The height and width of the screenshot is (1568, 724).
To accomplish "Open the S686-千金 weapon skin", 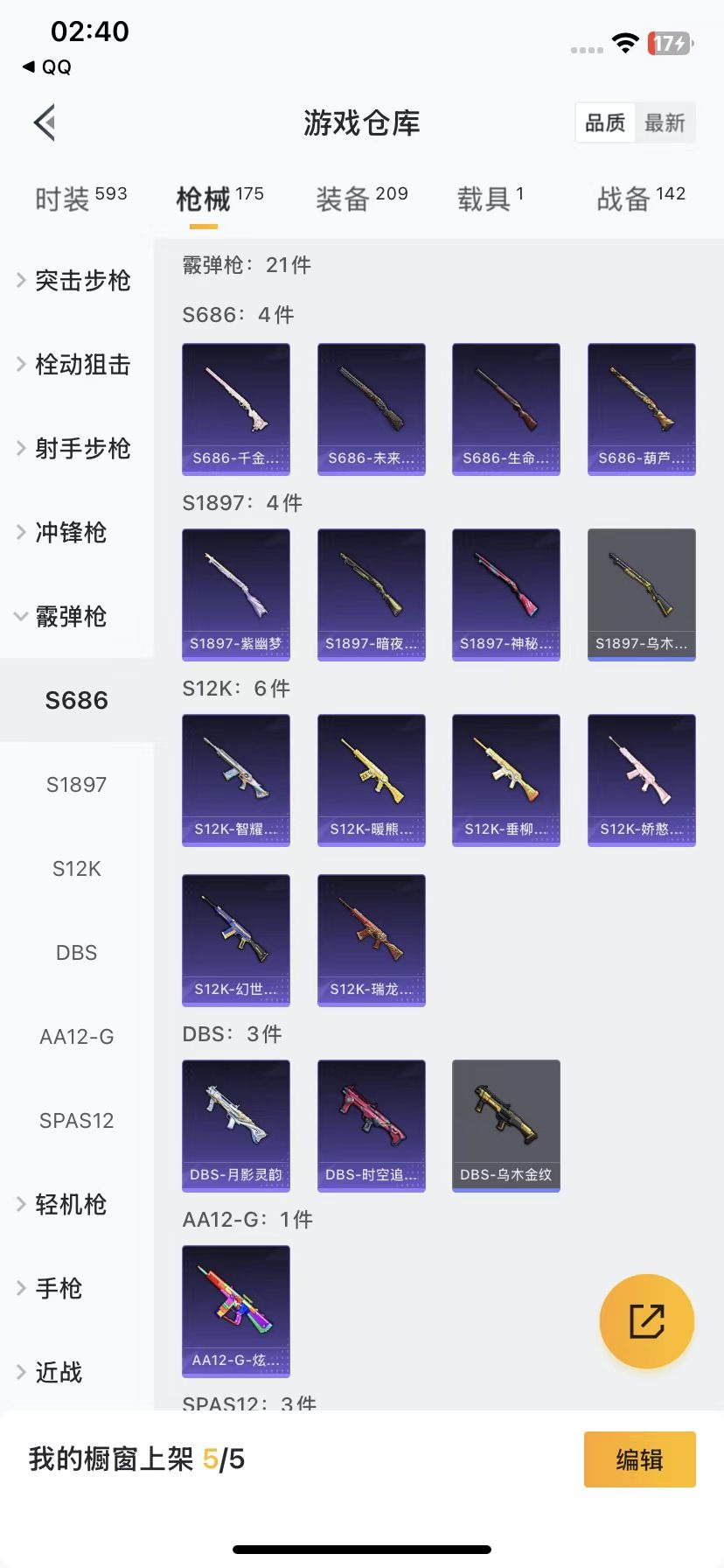I will coord(236,409).
